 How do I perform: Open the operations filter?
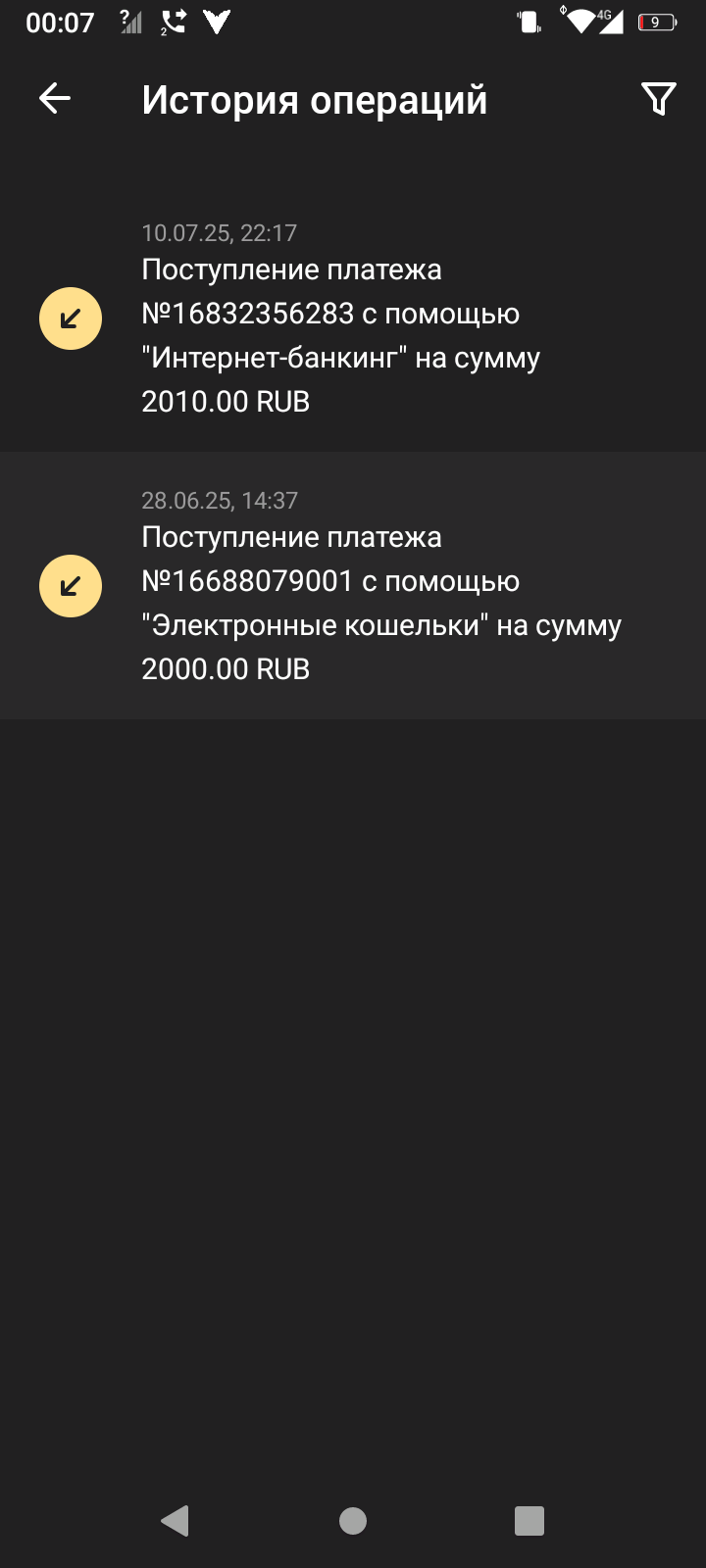[x=658, y=99]
